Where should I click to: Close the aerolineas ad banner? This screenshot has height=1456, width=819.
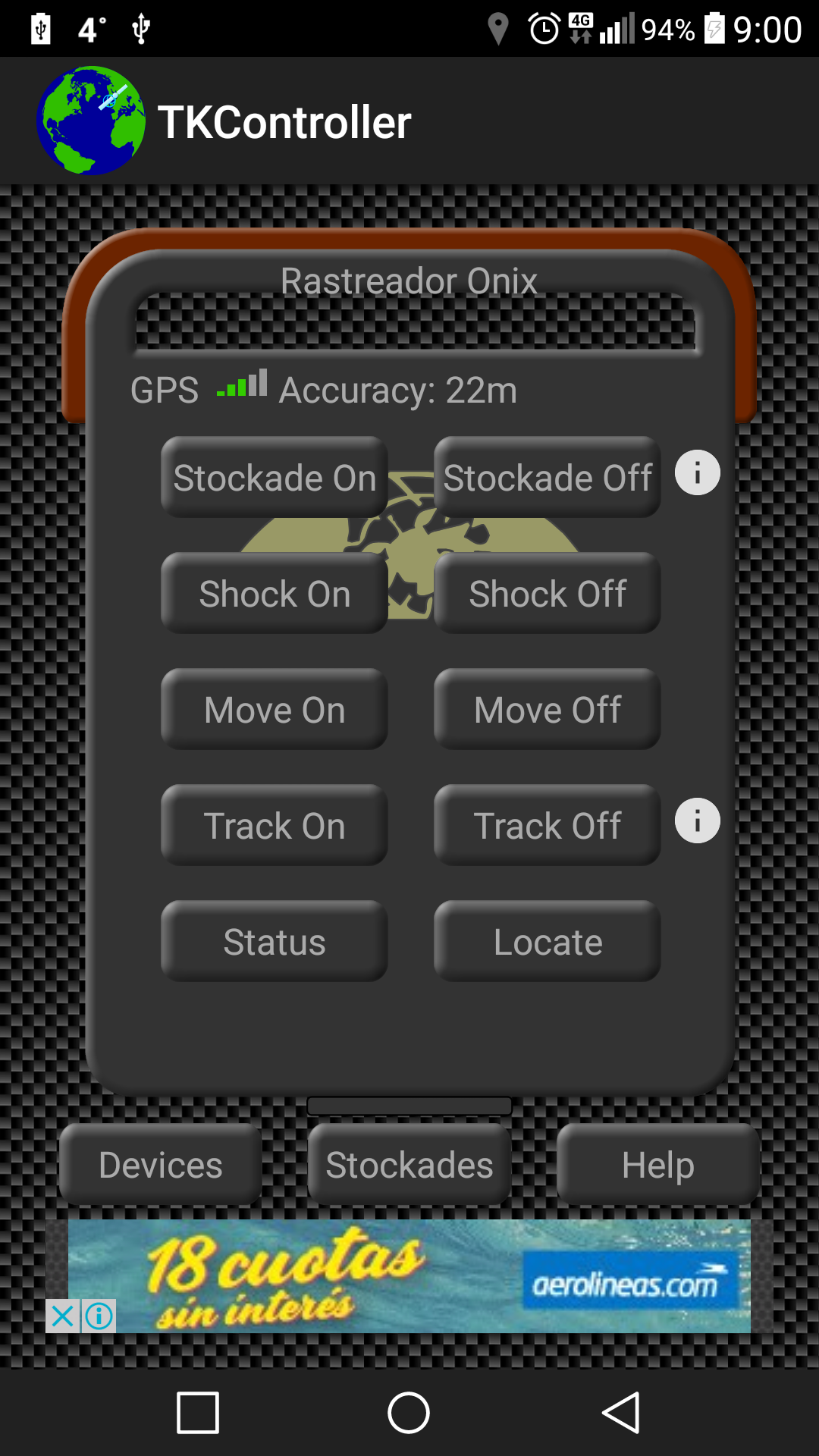click(x=62, y=1316)
